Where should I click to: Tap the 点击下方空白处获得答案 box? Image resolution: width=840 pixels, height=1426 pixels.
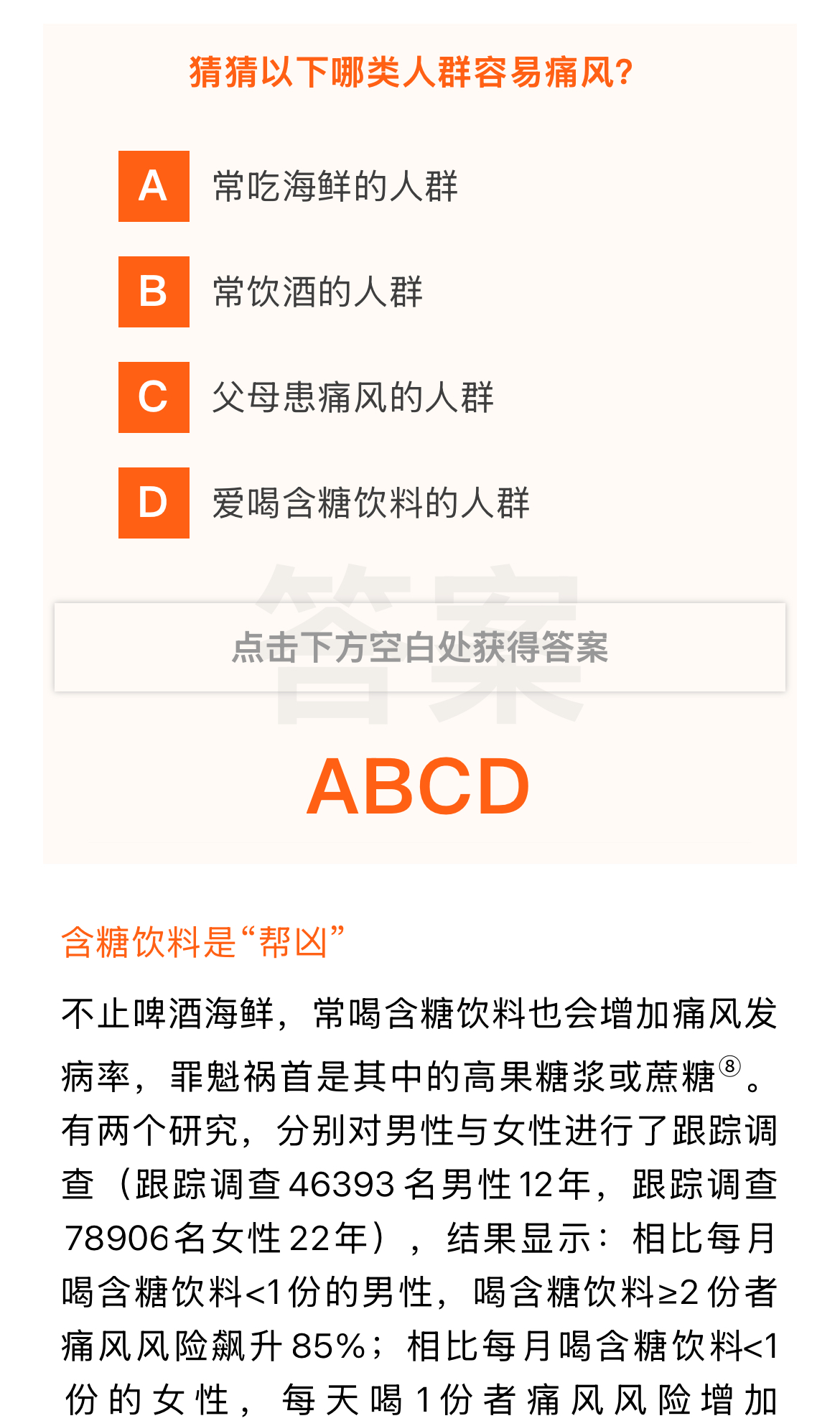[420, 647]
